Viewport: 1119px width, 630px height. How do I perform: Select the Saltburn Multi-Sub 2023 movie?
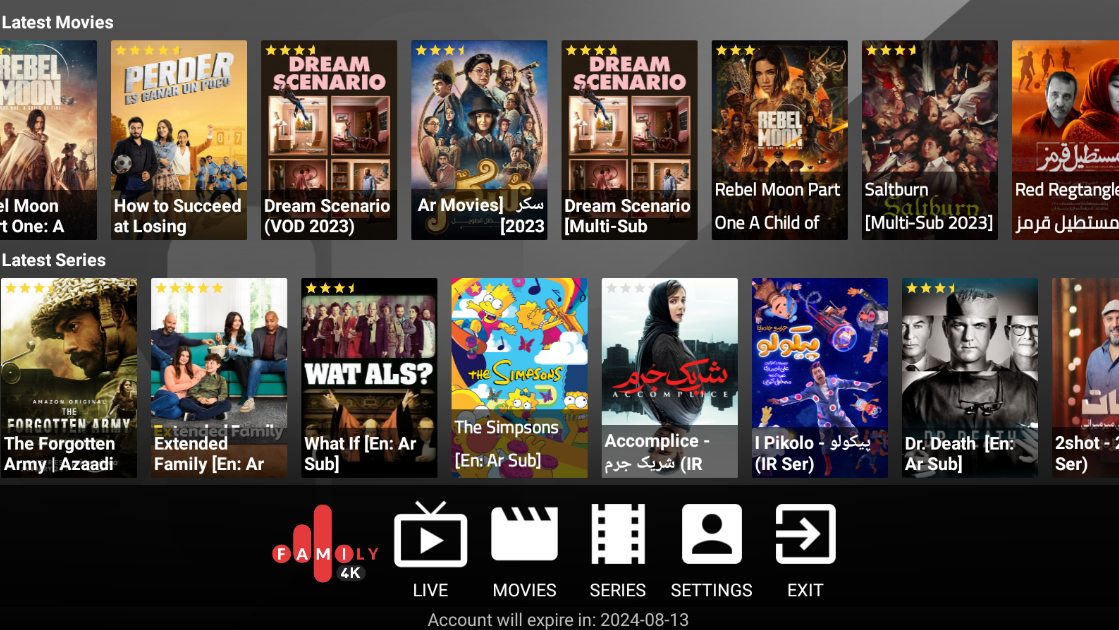(929, 139)
